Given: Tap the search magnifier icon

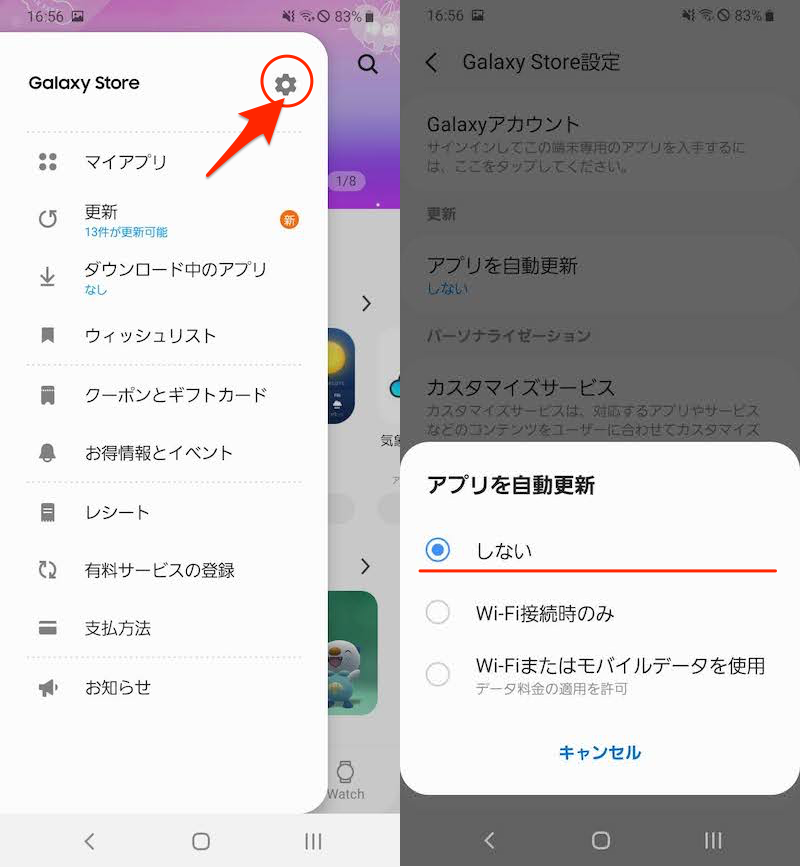Looking at the screenshot, I should 368,65.
